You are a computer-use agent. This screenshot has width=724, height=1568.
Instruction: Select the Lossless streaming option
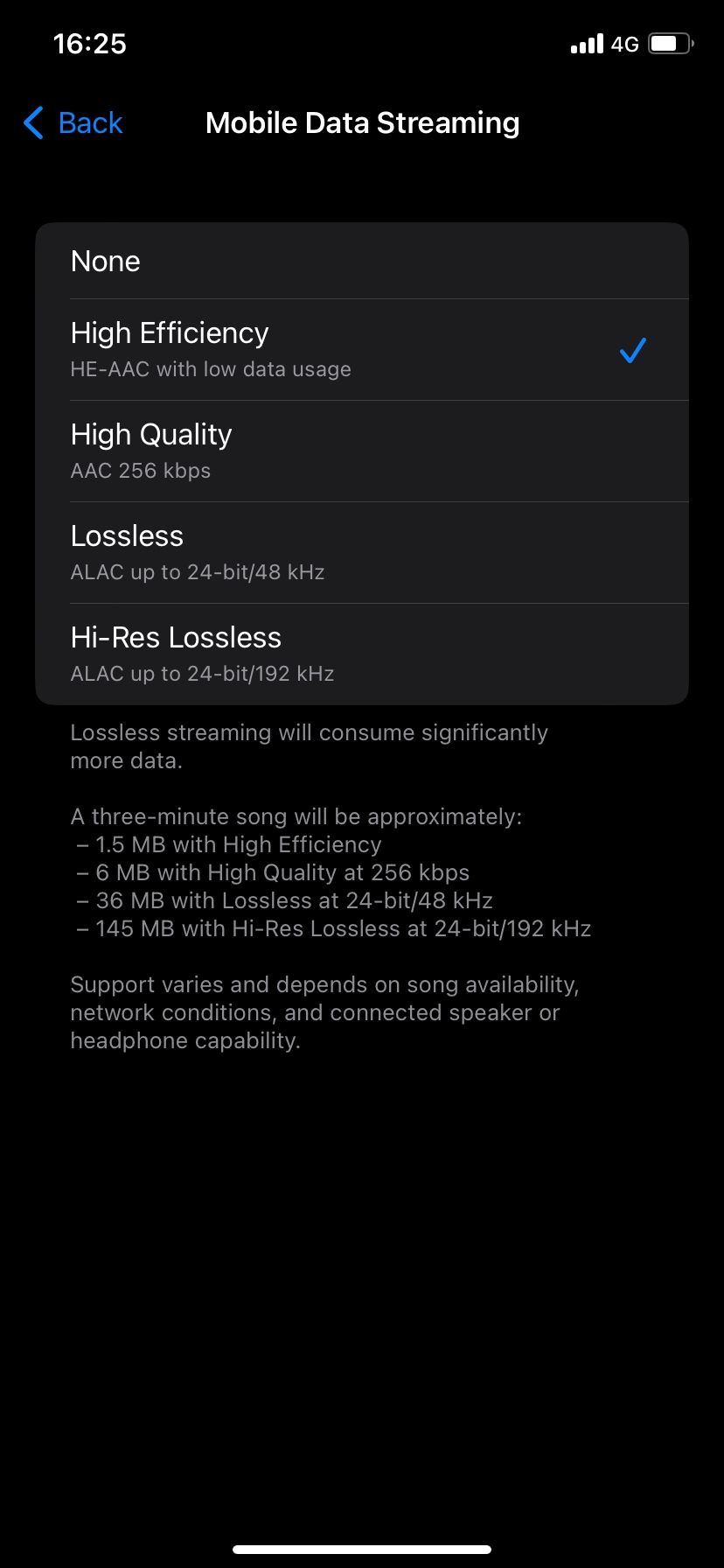click(362, 551)
